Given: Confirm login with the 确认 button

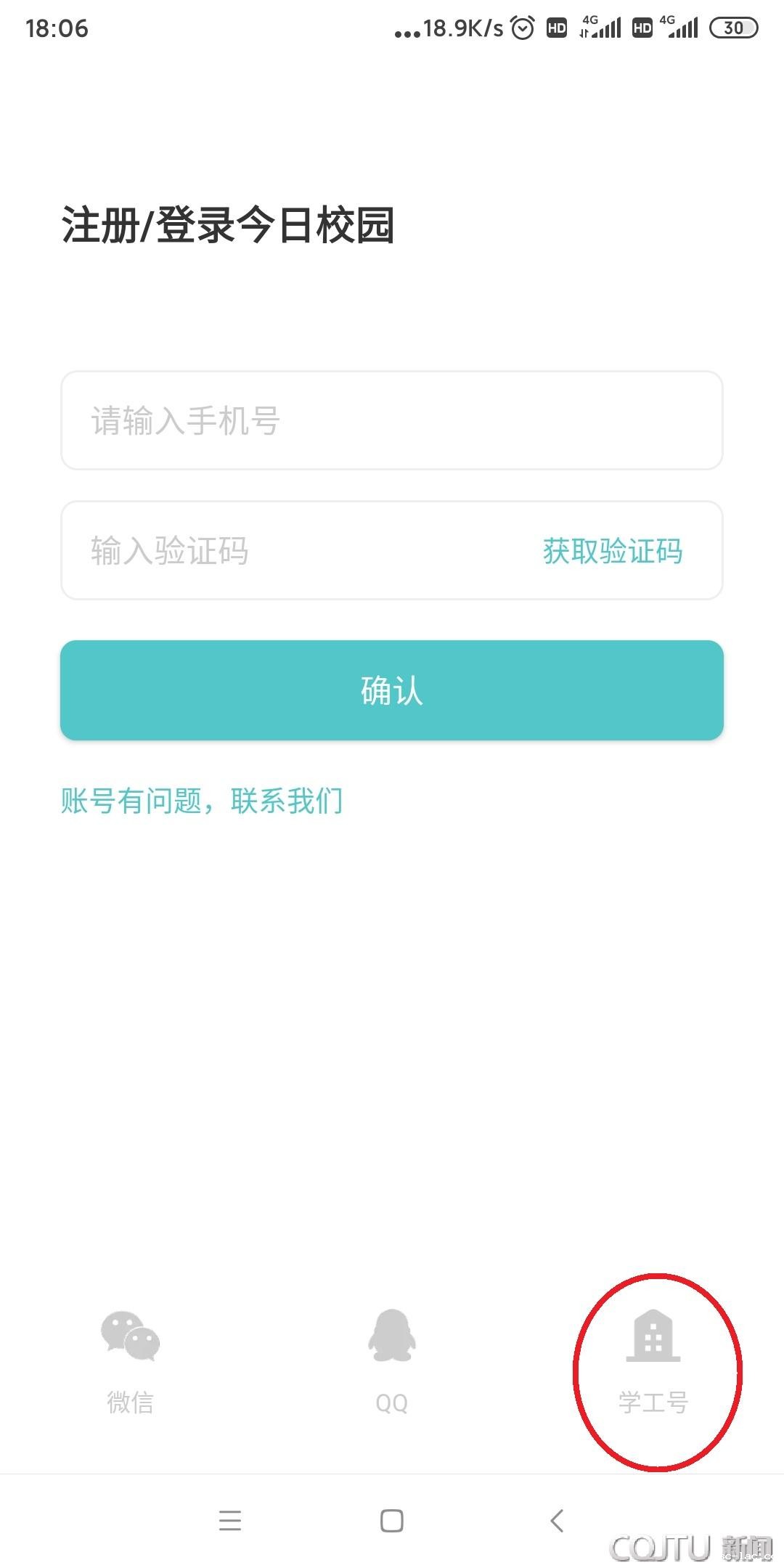Looking at the screenshot, I should [392, 690].
